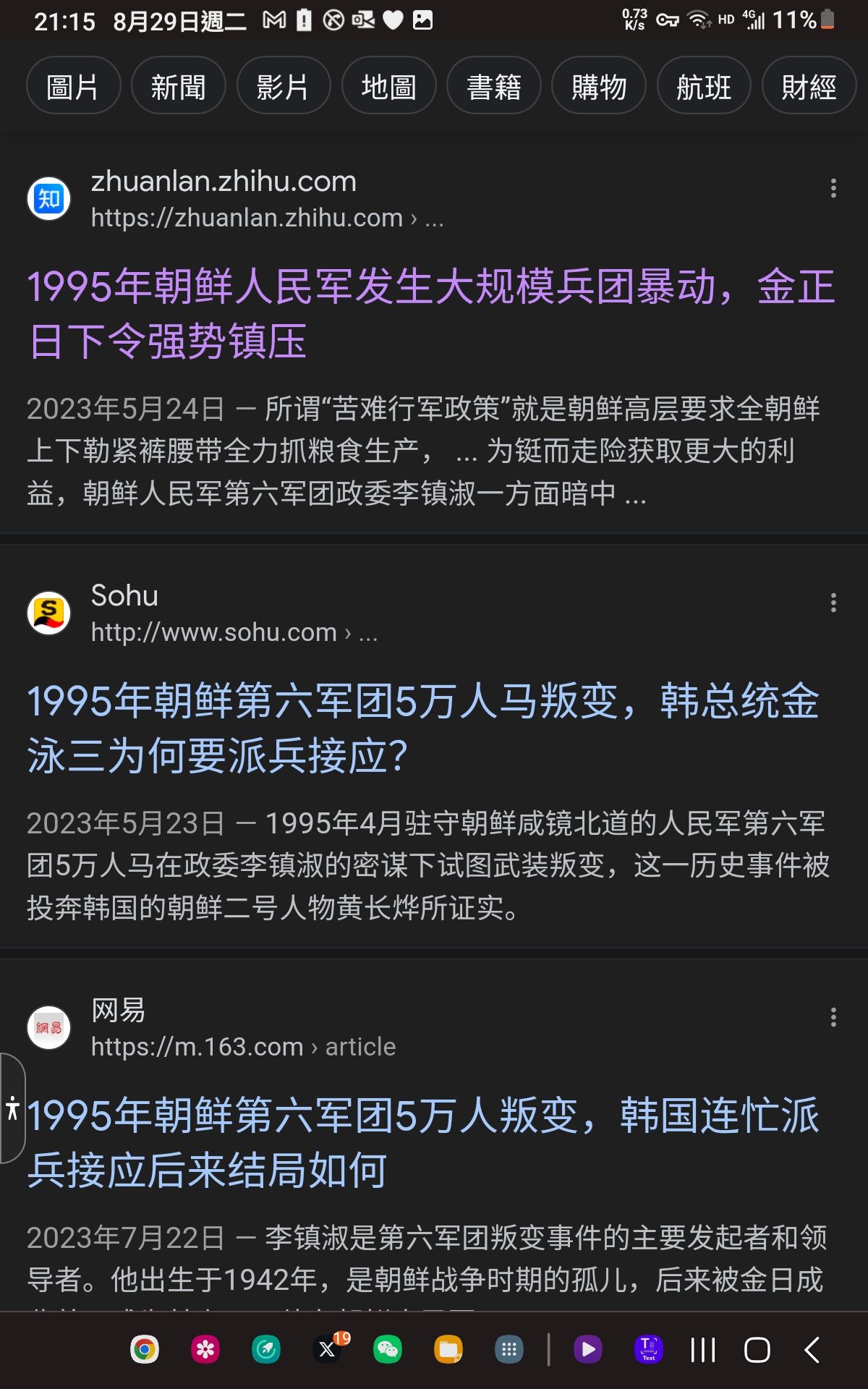Open more options for the Sohu result
868x1389 pixels.
point(834,603)
